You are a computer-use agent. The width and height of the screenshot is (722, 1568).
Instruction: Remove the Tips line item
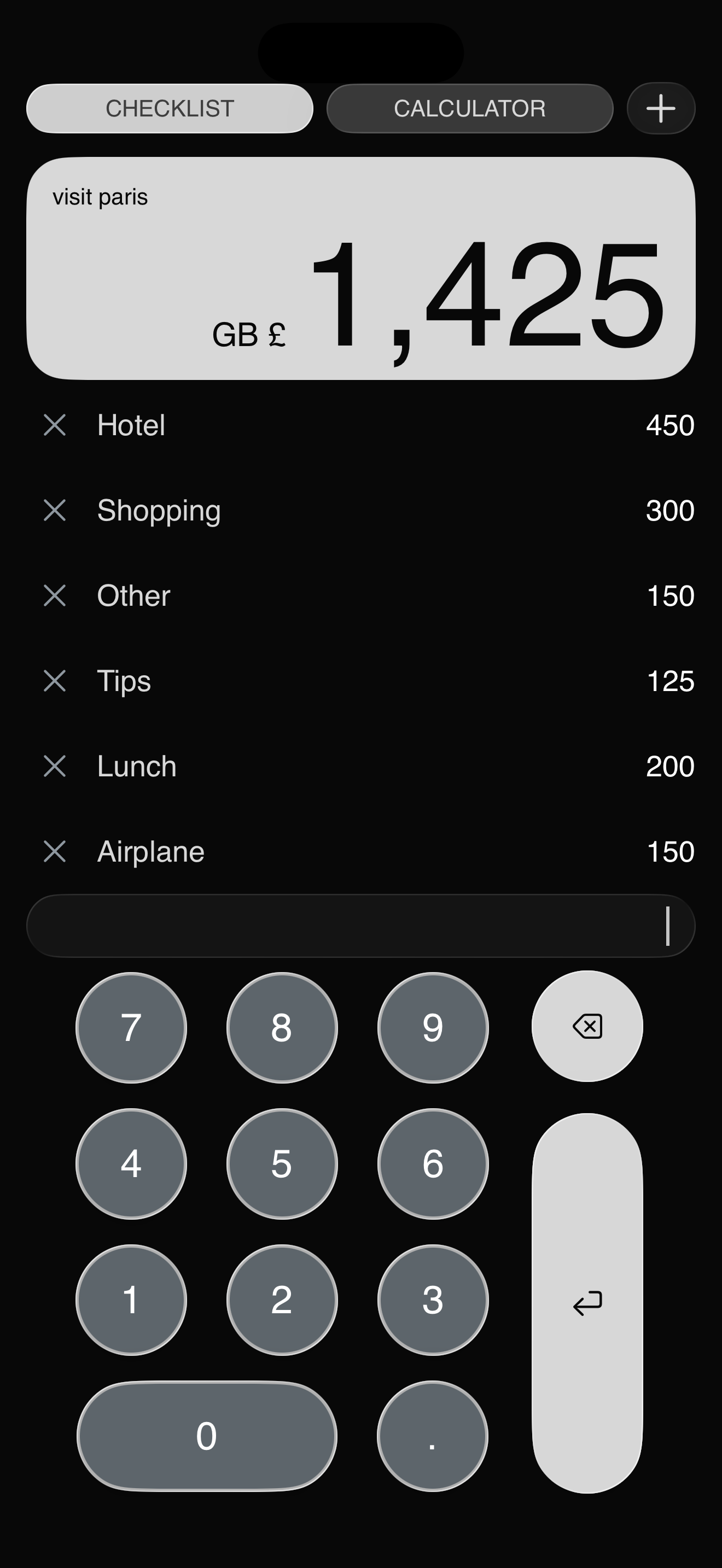click(54, 681)
